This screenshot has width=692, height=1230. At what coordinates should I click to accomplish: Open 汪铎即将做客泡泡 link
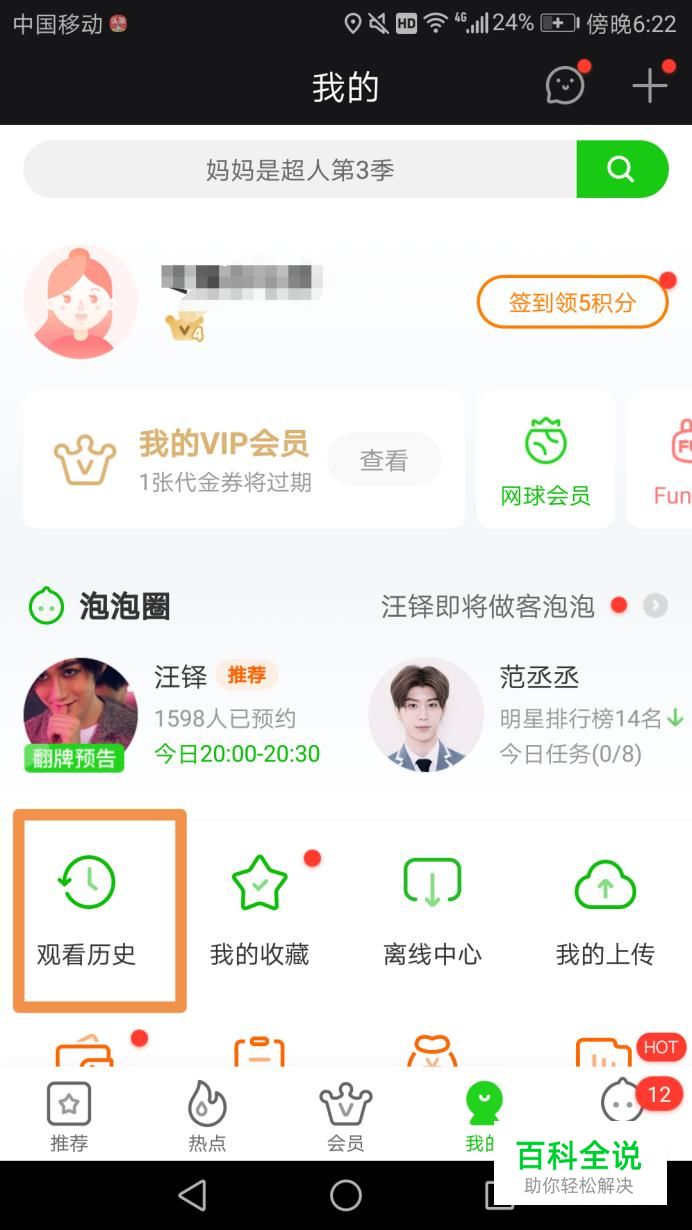pos(488,606)
